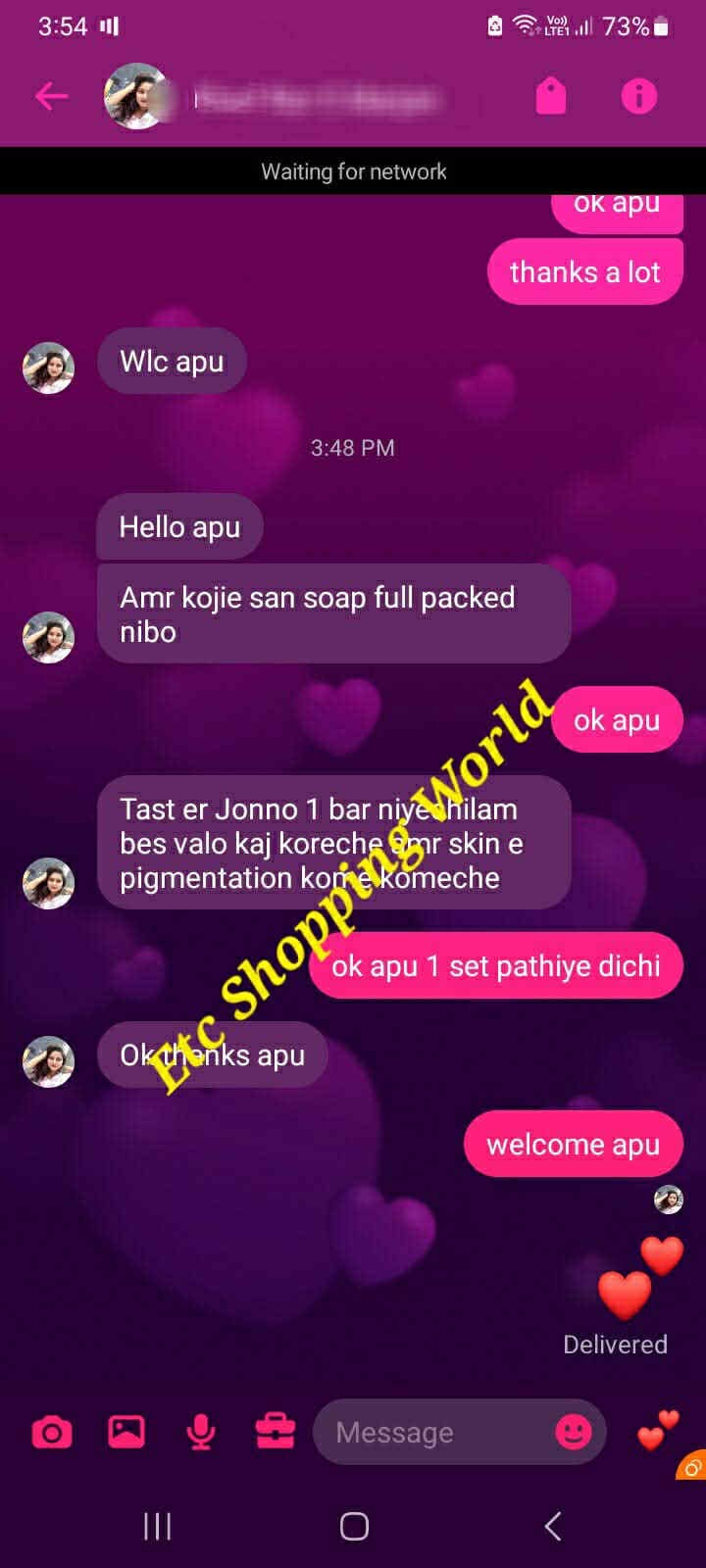Image resolution: width=706 pixels, height=1568 pixels.
Task: Go back using the header arrow
Action: [51, 96]
